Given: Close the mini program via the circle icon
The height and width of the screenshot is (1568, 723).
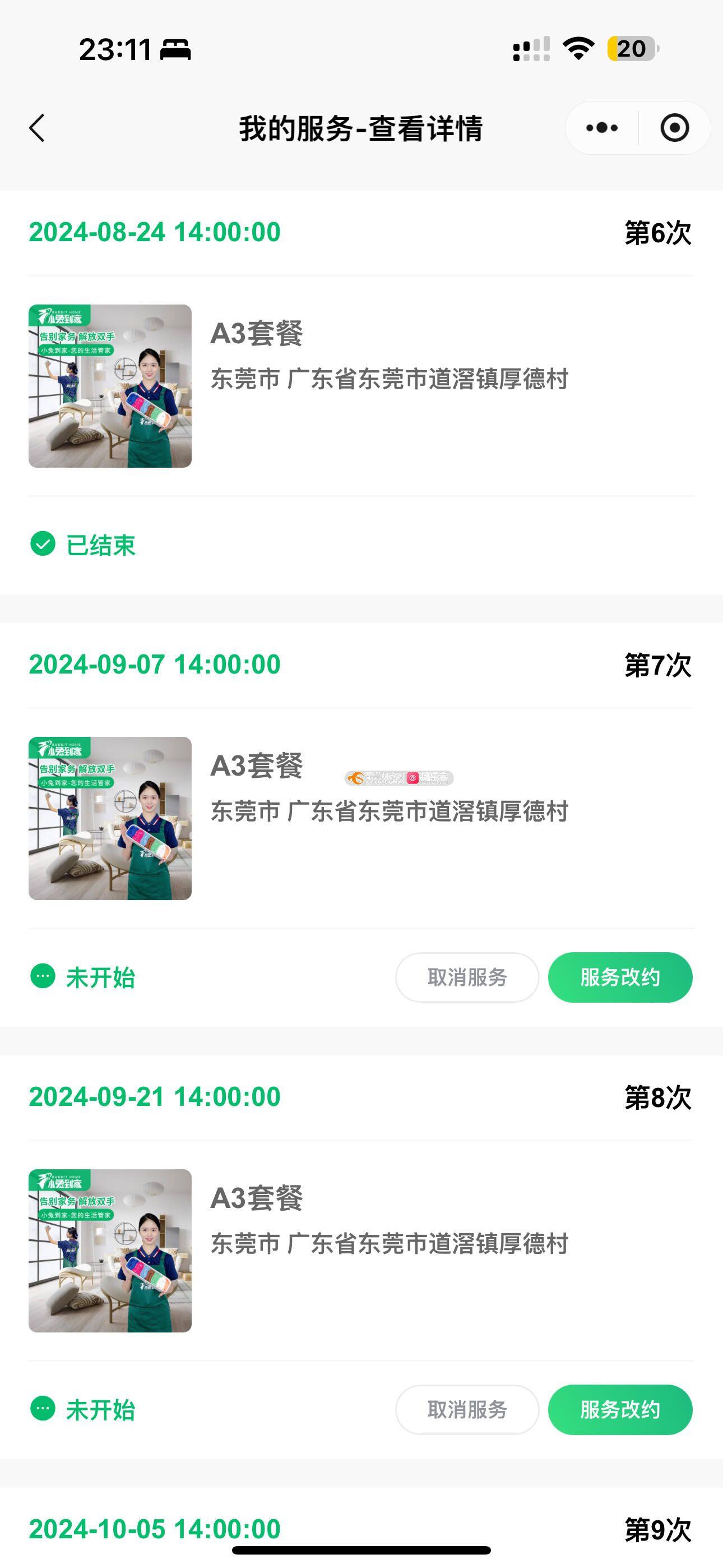Looking at the screenshot, I should pyautogui.click(x=674, y=128).
